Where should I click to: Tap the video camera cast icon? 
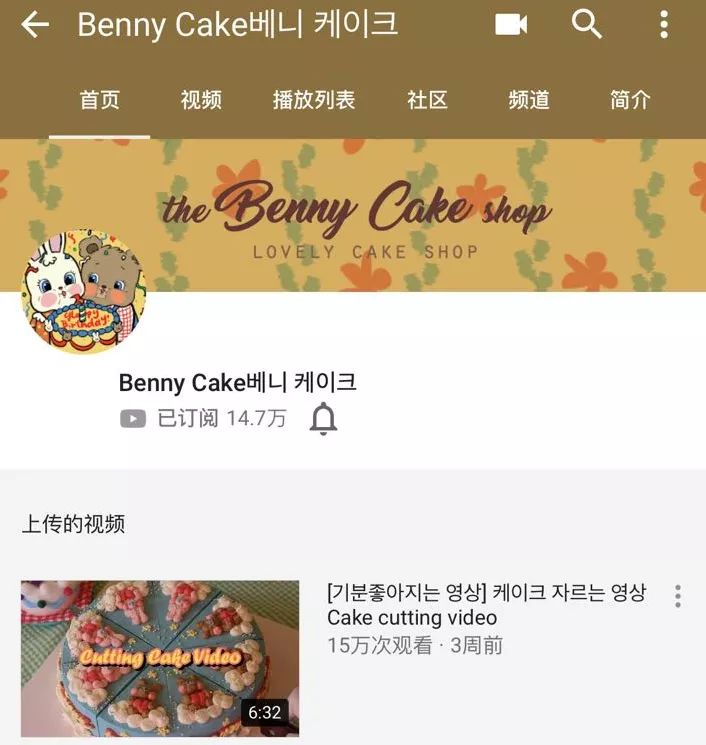coord(511,25)
